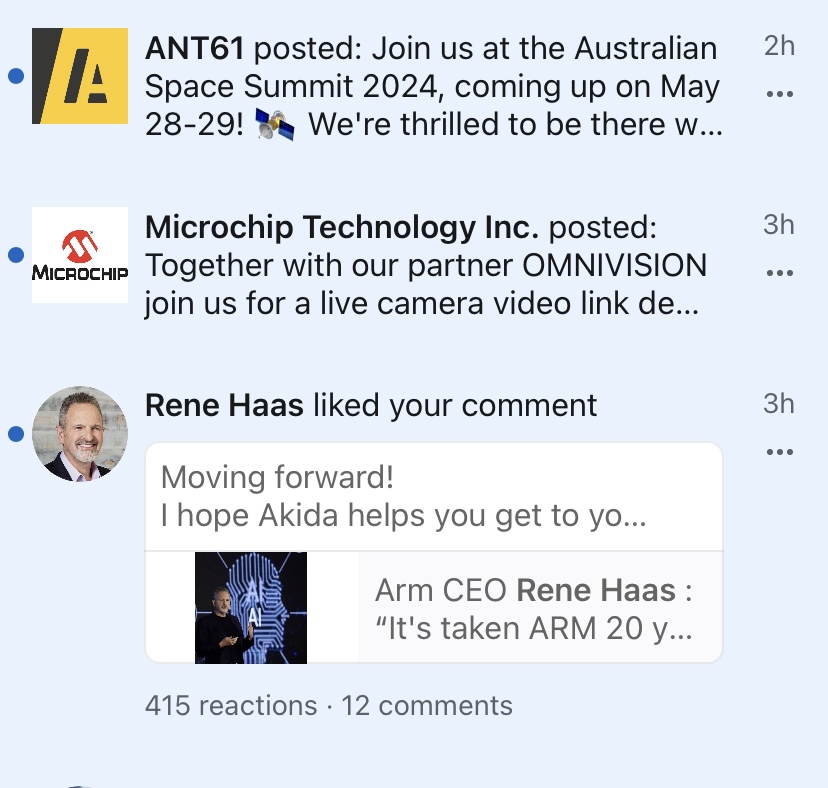Image resolution: width=828 pixels, height=788 pixels.
Task: Open the ANT61 company logo
Action: pos(80,76)
